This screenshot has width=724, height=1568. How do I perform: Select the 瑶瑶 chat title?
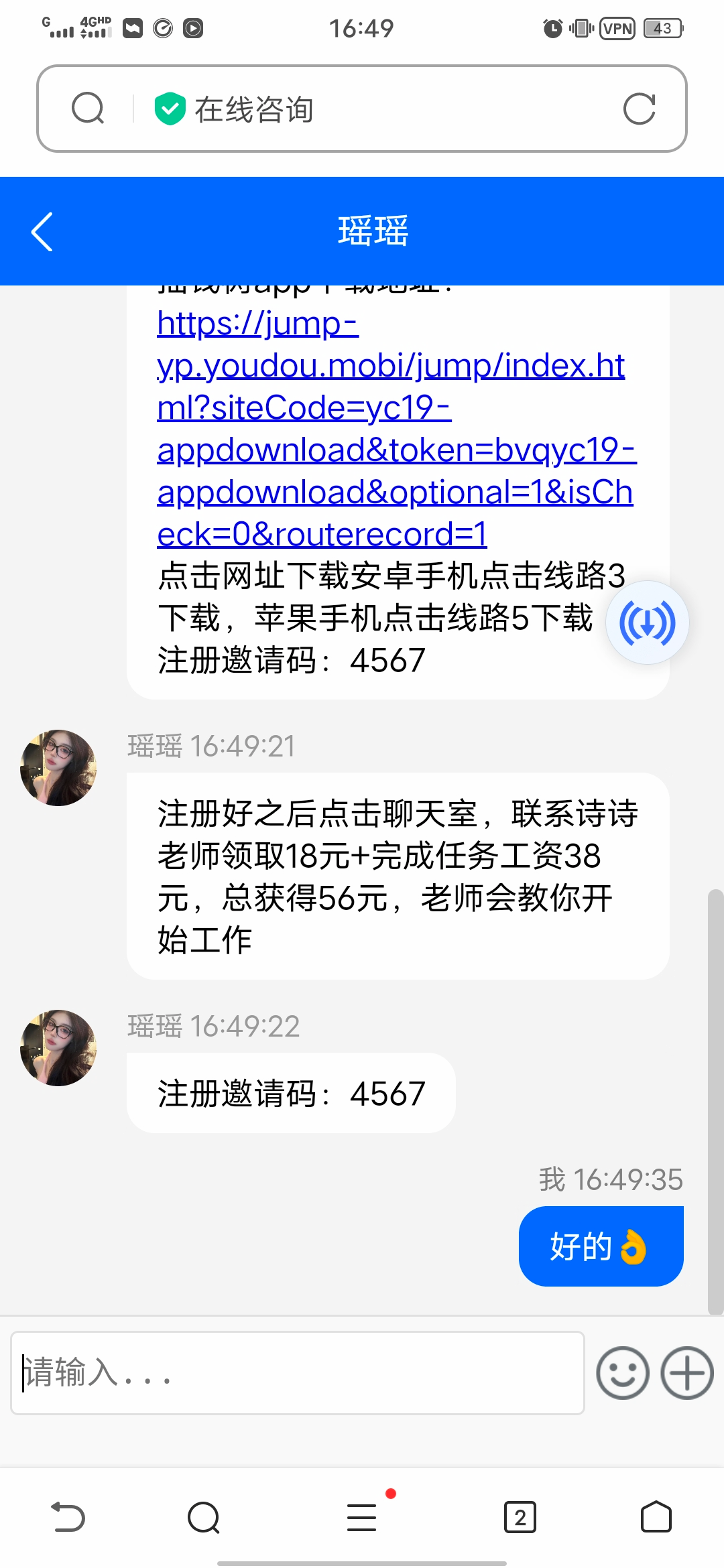(x=372, y=231)
